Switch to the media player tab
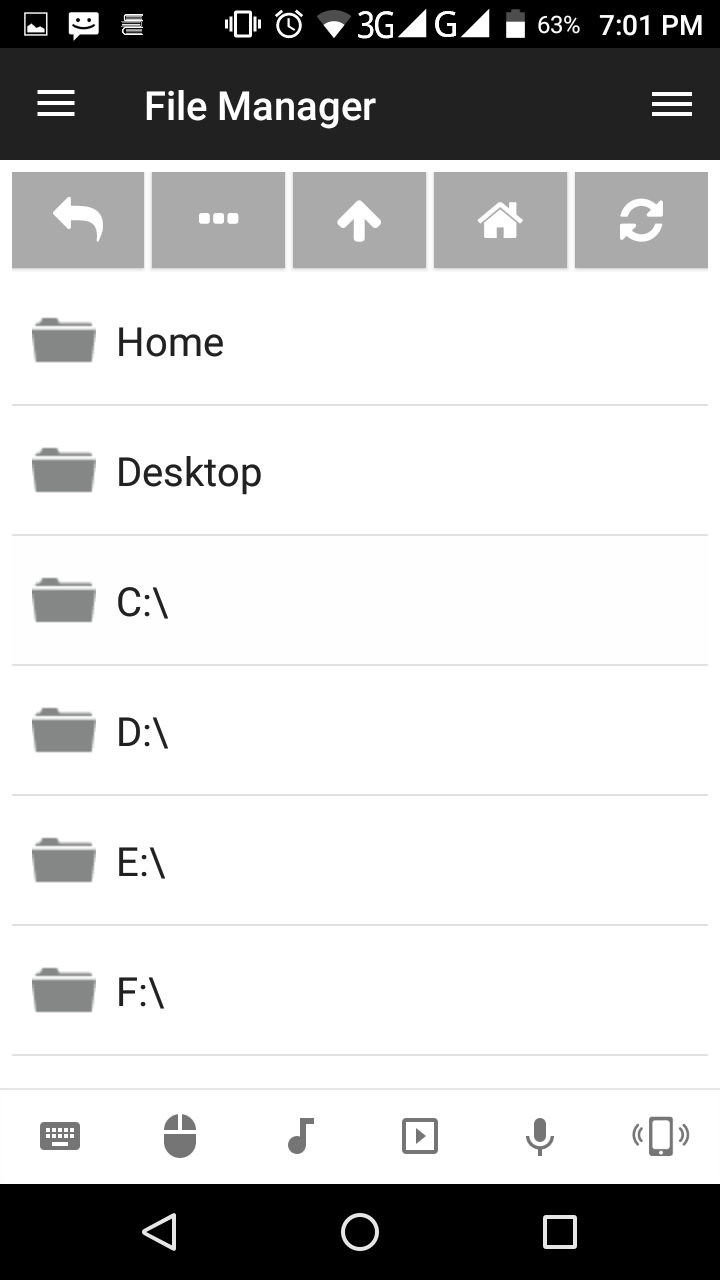720x1280 pixels. pos(420,1136)
